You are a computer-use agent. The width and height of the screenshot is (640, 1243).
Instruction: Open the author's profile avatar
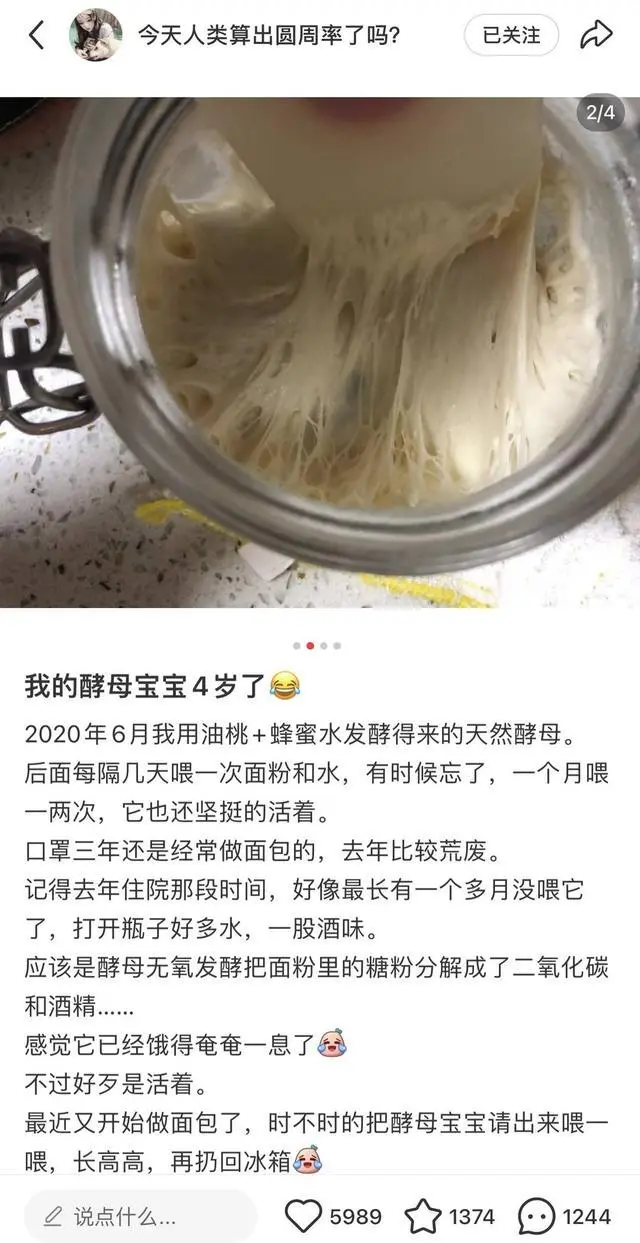click(x=96, y=36)
